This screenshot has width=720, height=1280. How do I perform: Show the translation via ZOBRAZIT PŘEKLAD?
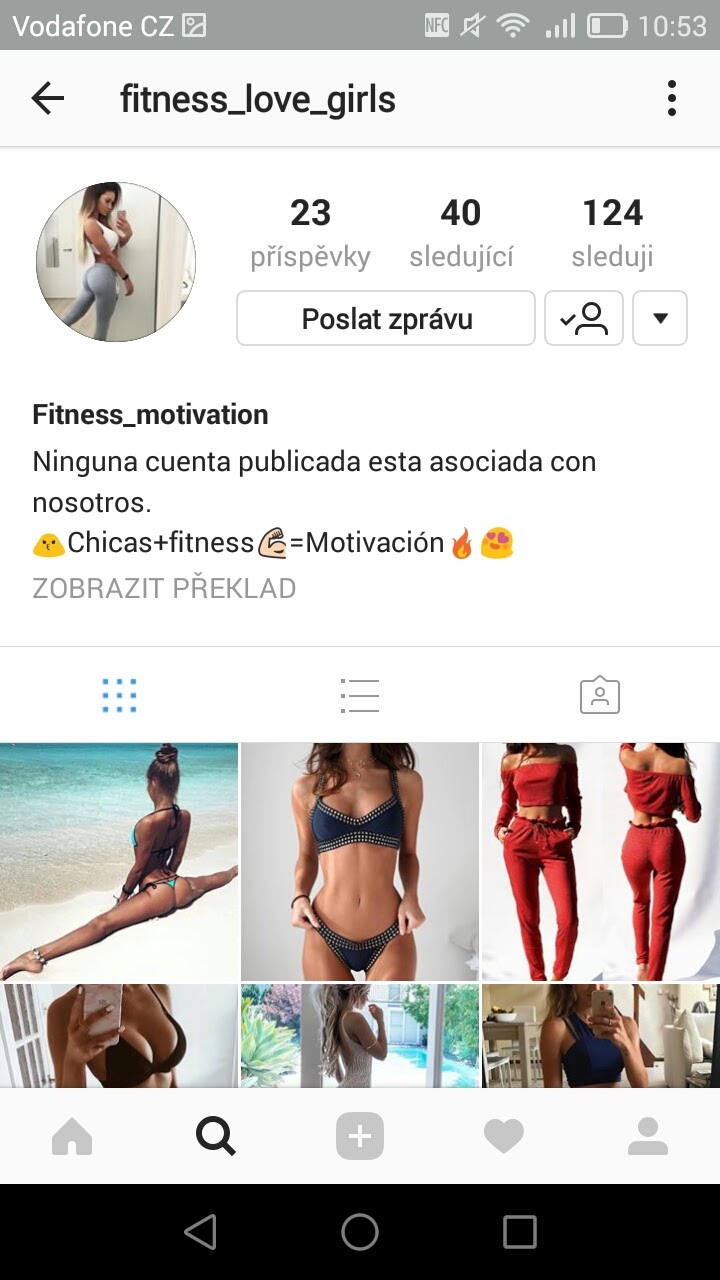[x=164, y=588]
